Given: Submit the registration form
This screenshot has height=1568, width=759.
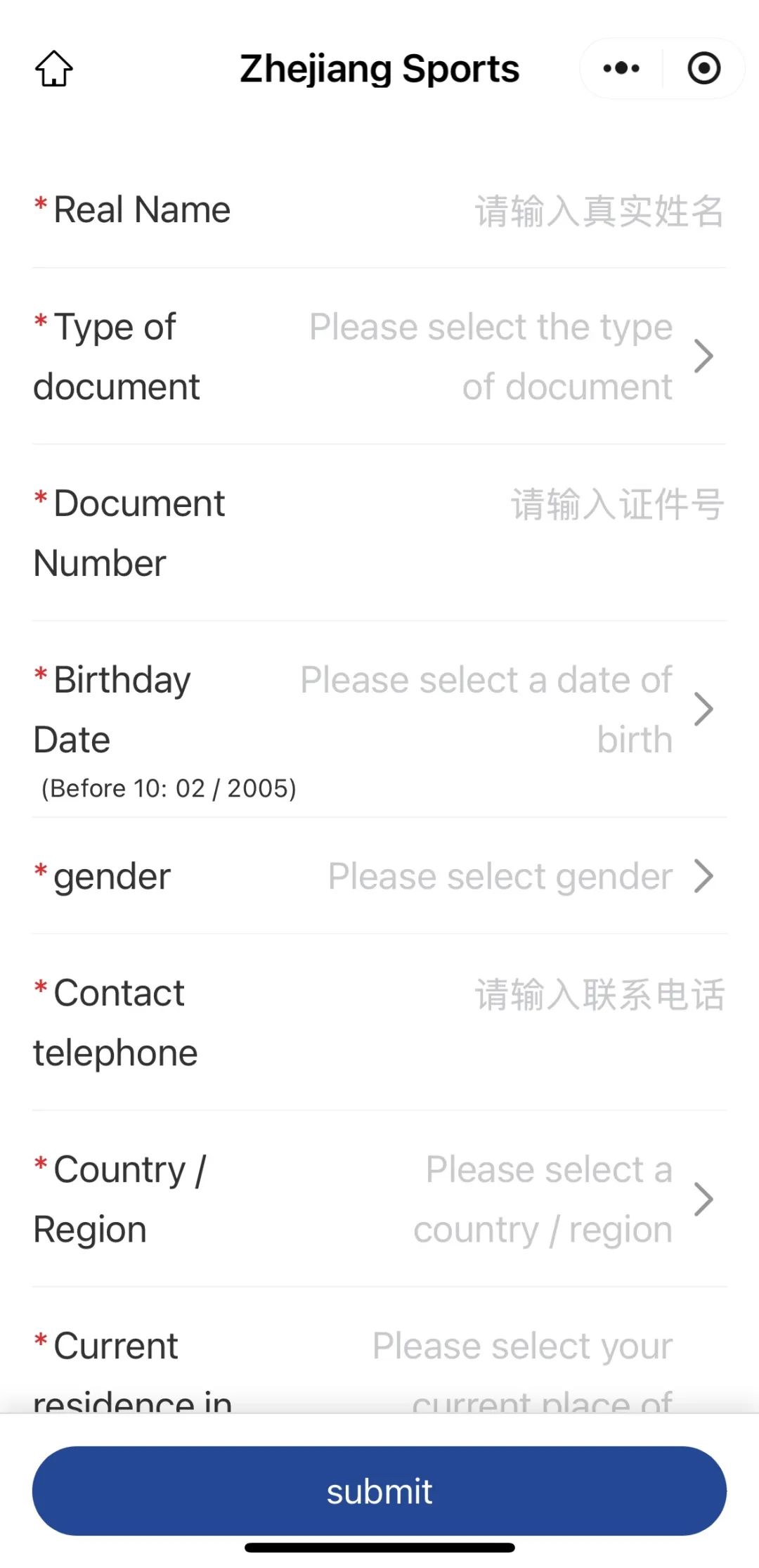Looking at the screenshot, I should (379, 1491).
